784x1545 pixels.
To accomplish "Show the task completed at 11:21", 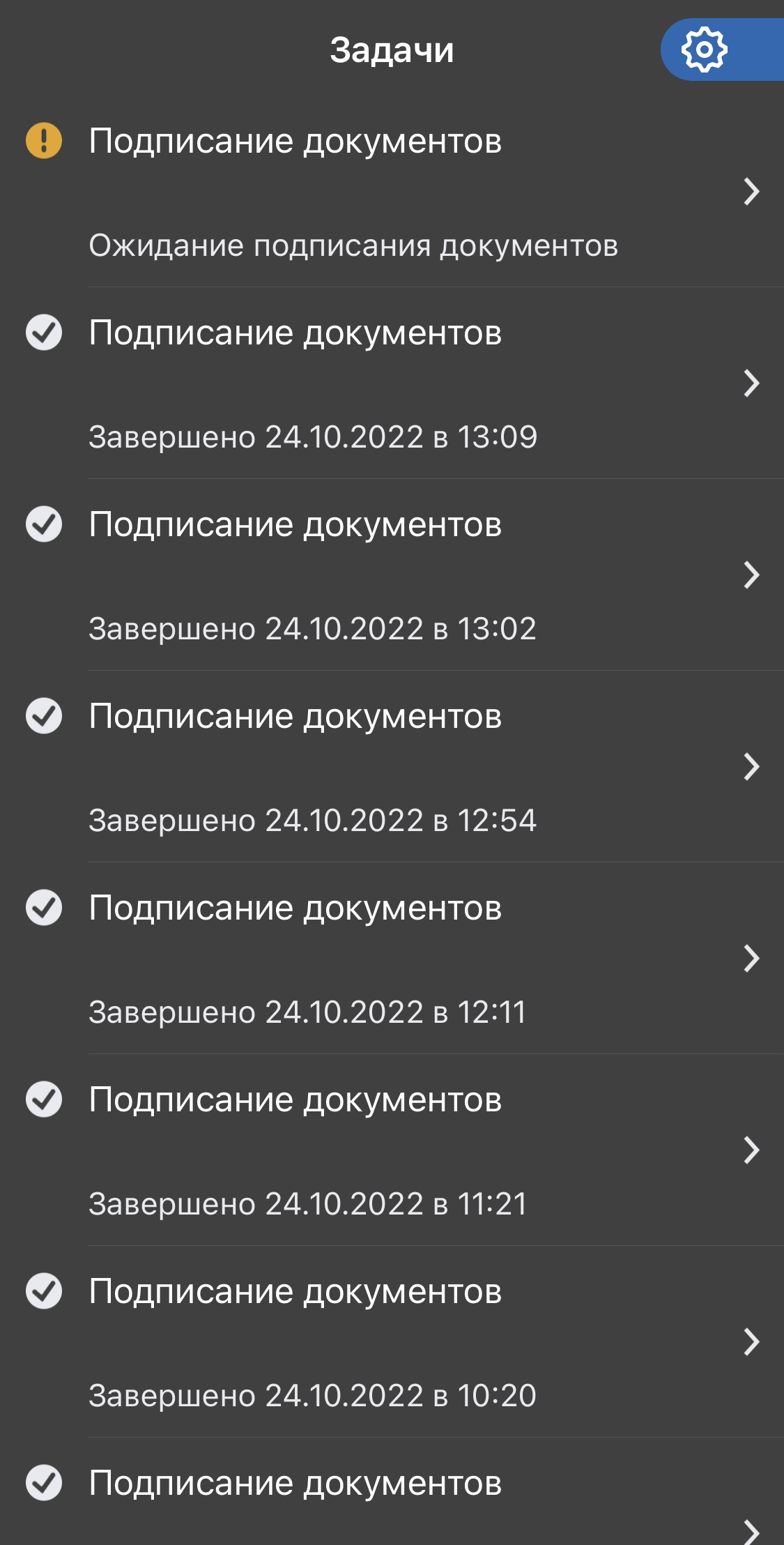I will pos(392,1150).
